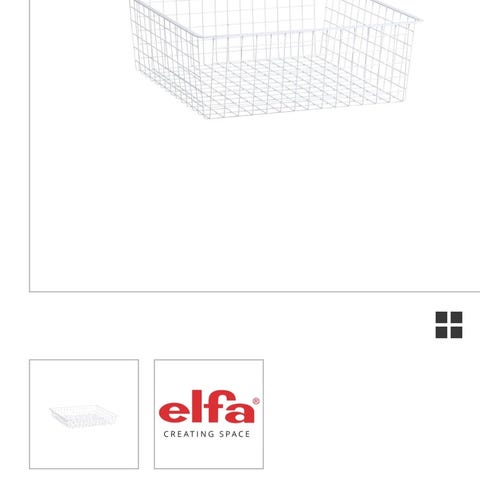Open the main basket image full size
Image resolution: width=480 pixels, height=480 pixels.
(255, 146)
